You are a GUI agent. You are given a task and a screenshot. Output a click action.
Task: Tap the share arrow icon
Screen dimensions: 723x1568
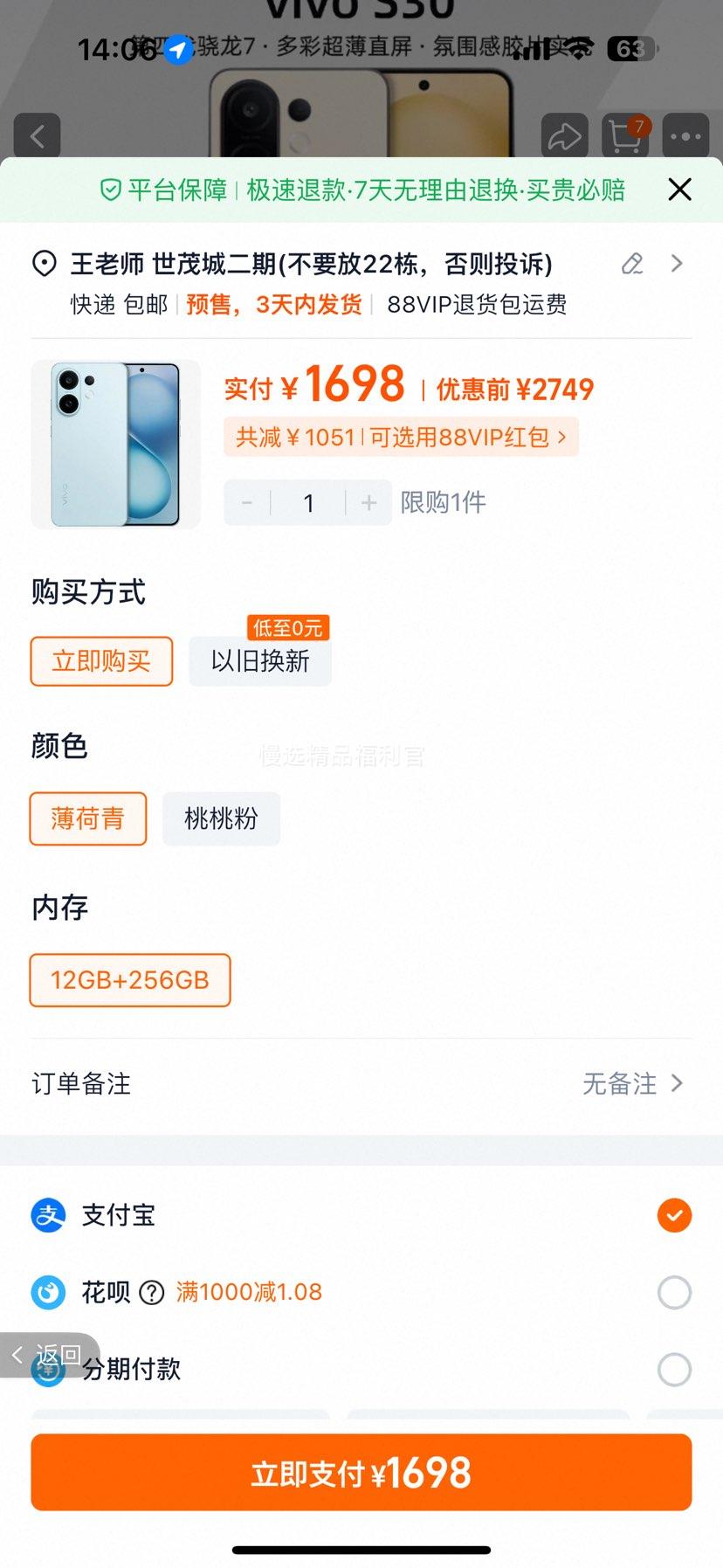pos(565,136)
